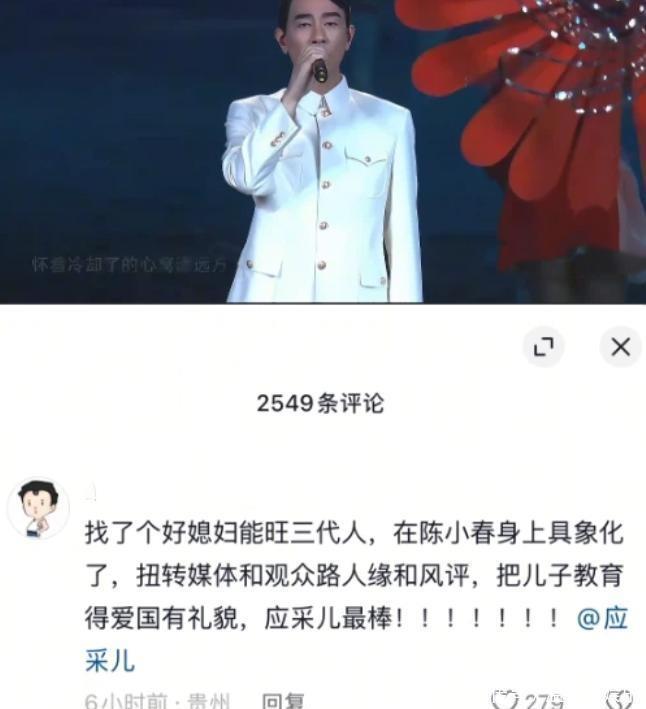Close the comments panel

[620, 347]
